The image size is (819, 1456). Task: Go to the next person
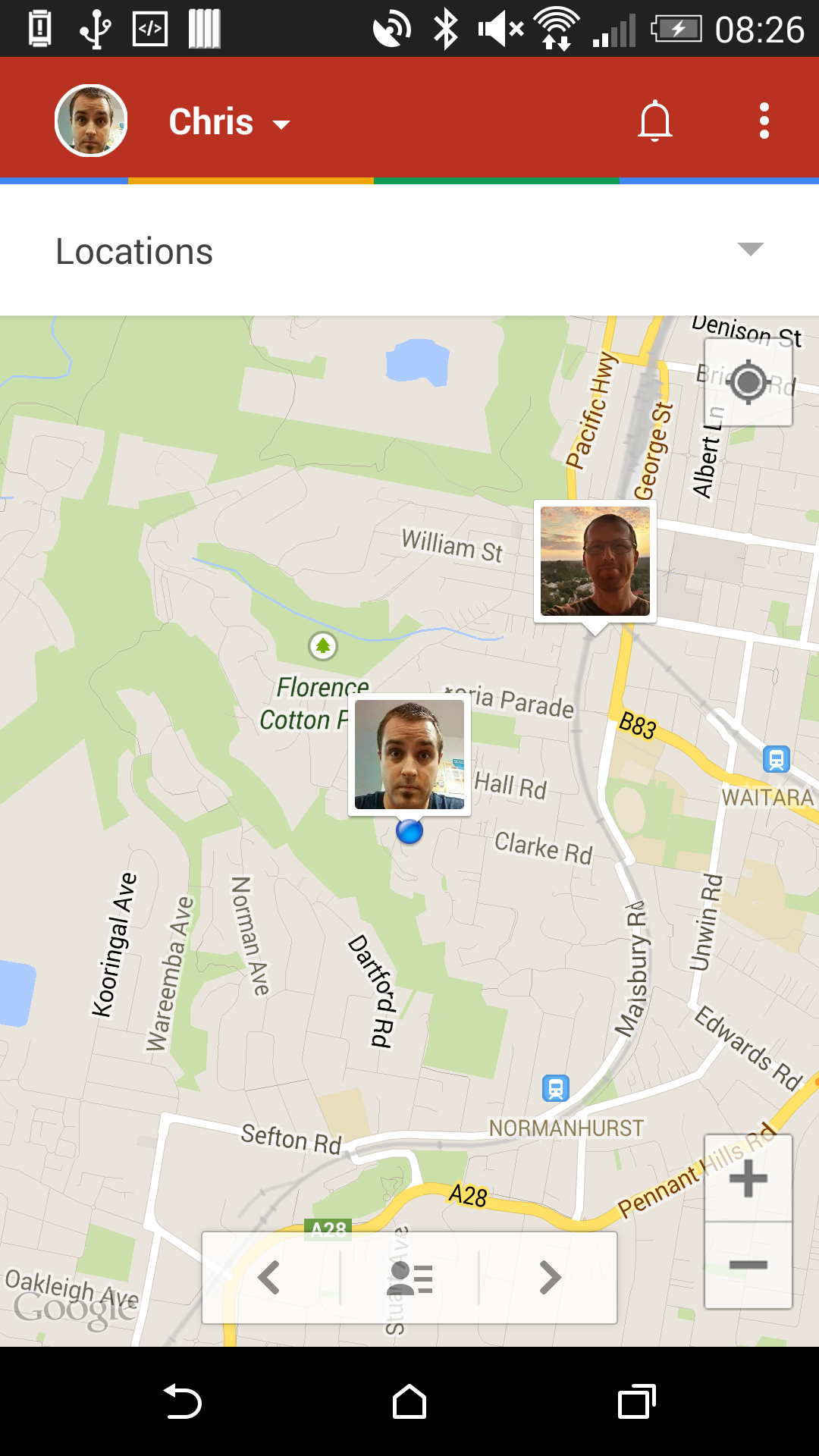click(x=549, y=1278)
